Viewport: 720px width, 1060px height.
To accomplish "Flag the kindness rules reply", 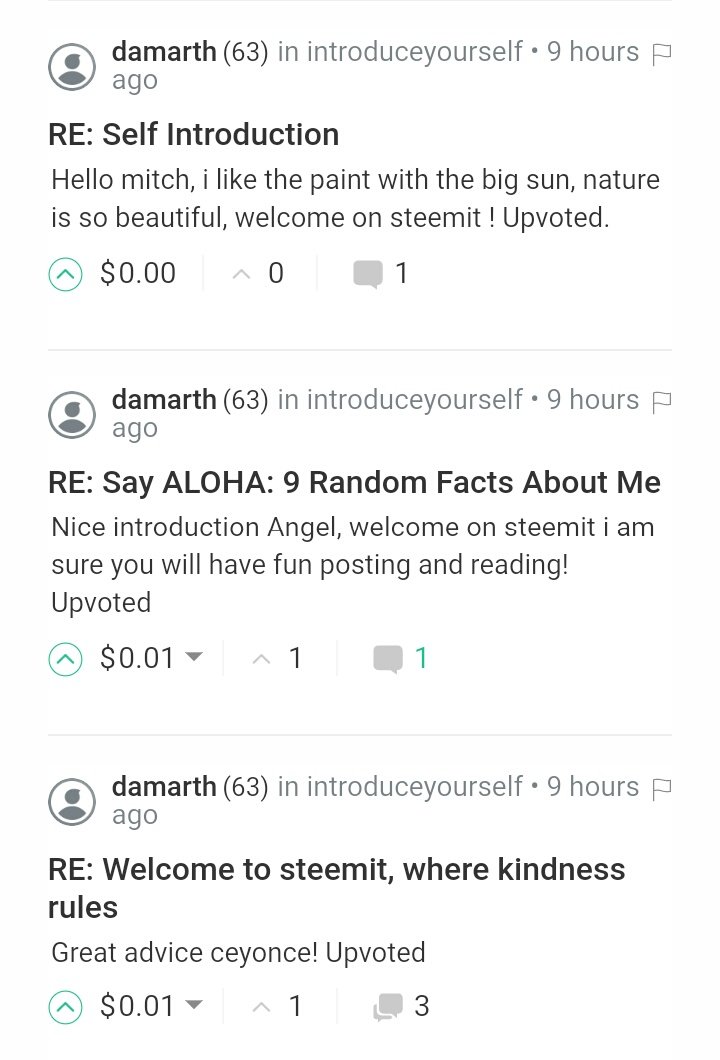I will [x=661, y=789].
